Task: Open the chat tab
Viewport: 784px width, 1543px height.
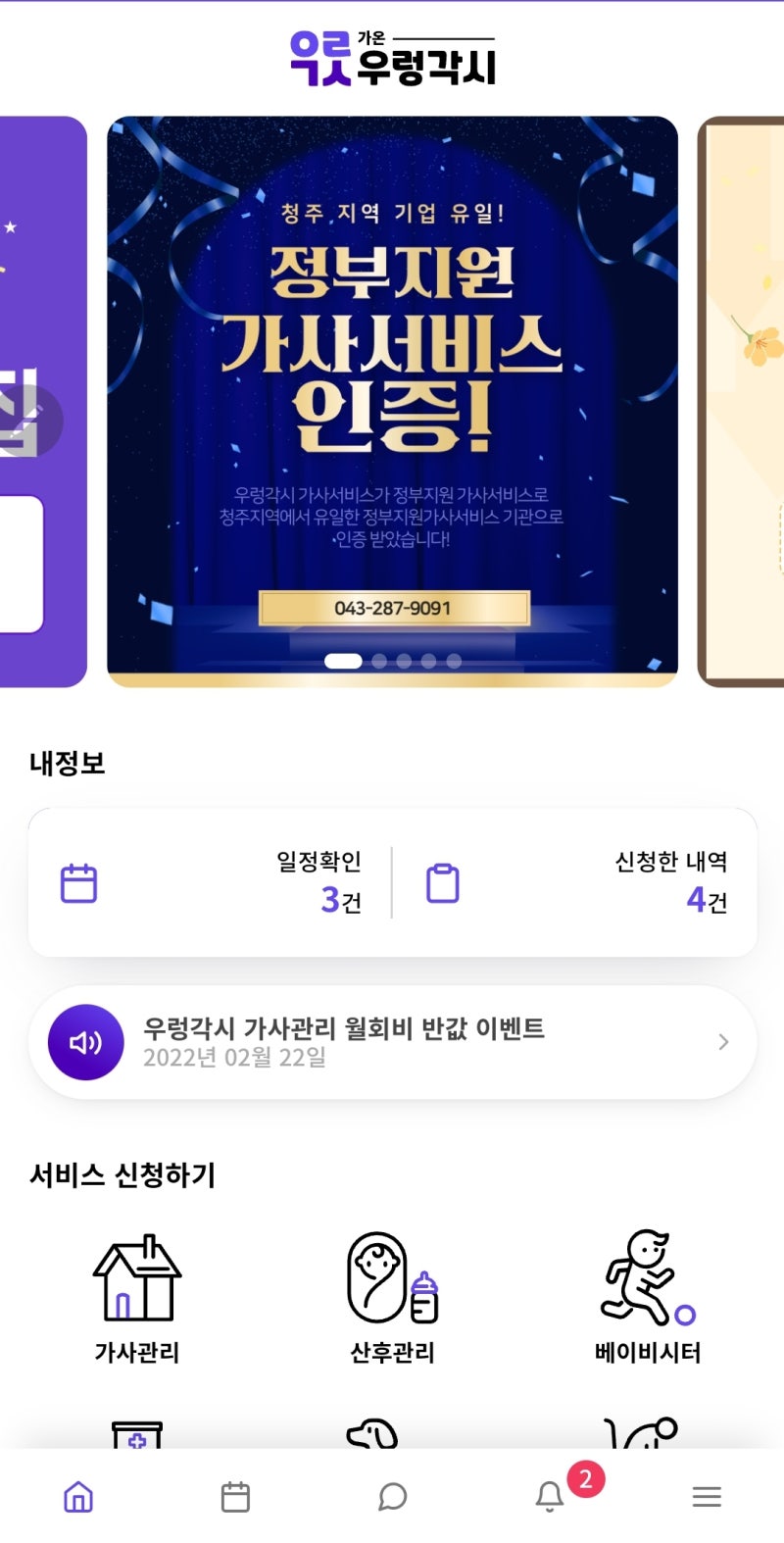Action: tap(392, 1497)
